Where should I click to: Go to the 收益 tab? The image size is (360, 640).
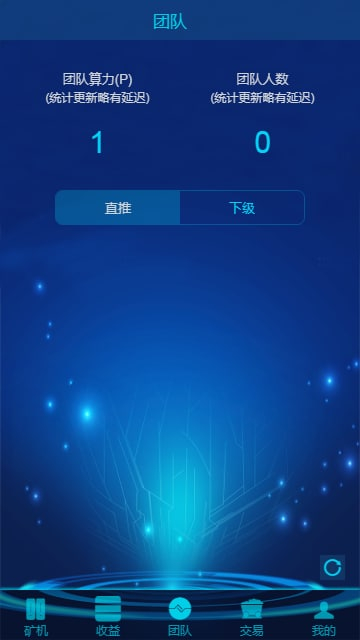point(108,616)
